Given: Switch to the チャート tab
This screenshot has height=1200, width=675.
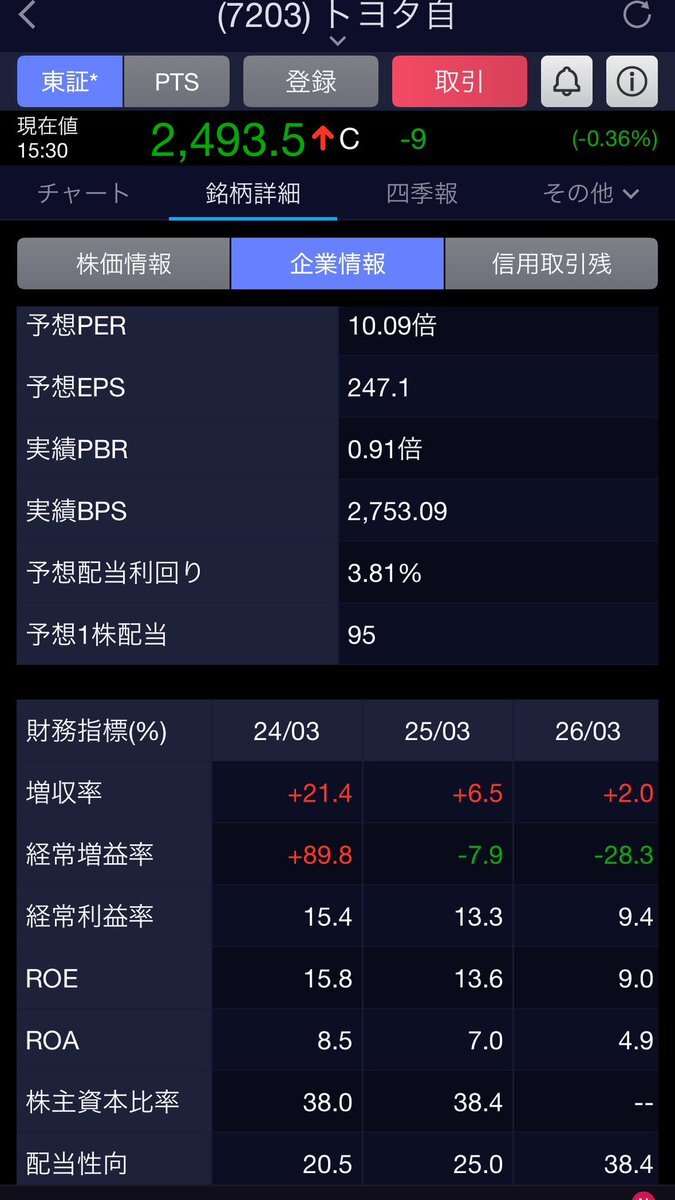Looking at the screenshot, I should [x=84, y=193].
